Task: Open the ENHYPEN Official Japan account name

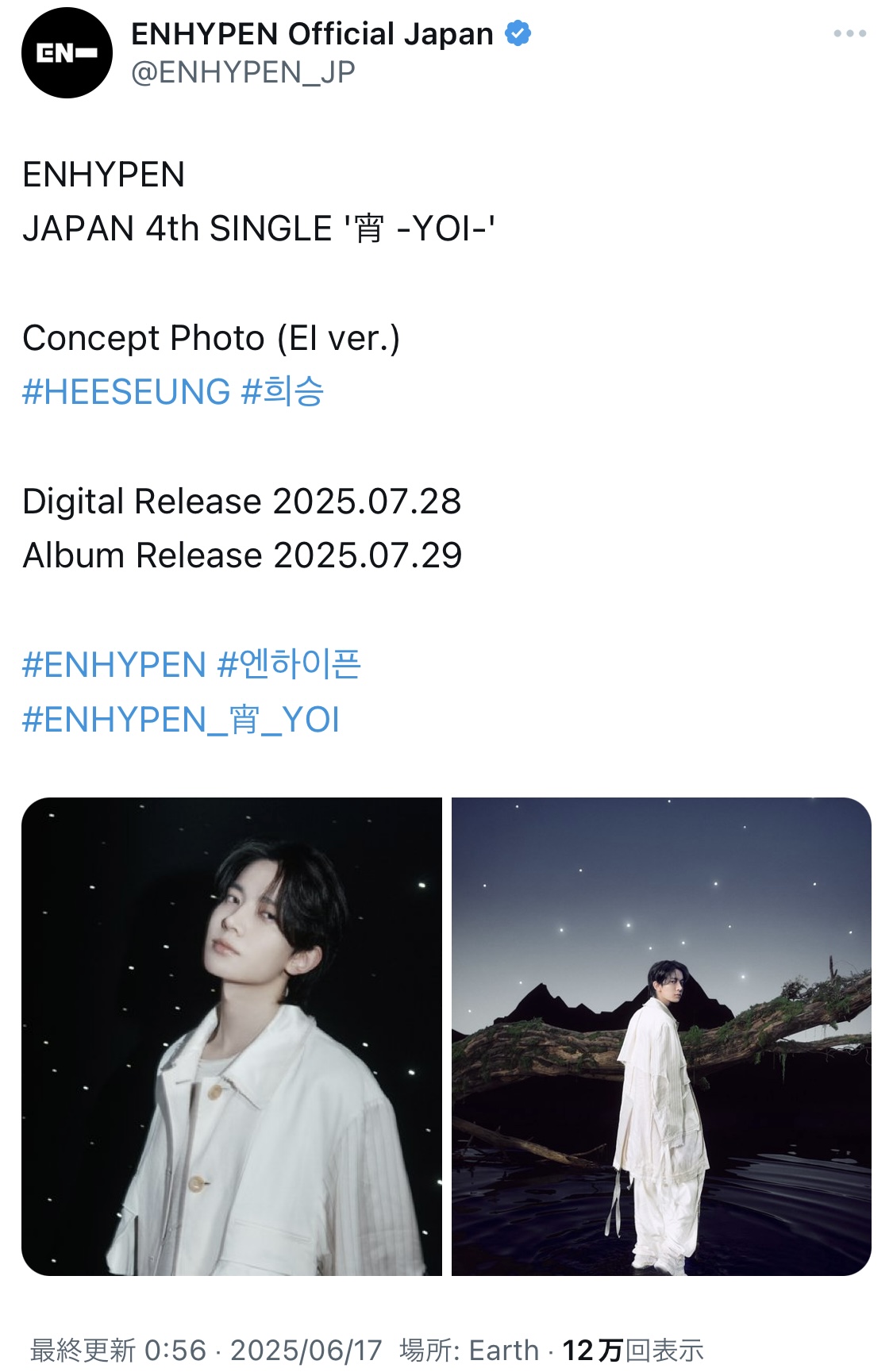Action: (x=312, y=34)
